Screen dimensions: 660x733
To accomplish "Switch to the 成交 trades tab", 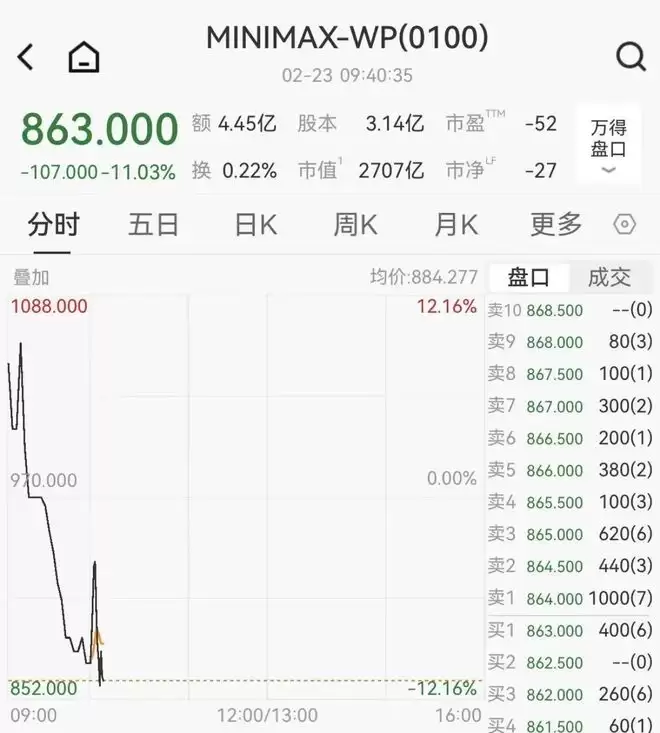I will pos(609,277).
